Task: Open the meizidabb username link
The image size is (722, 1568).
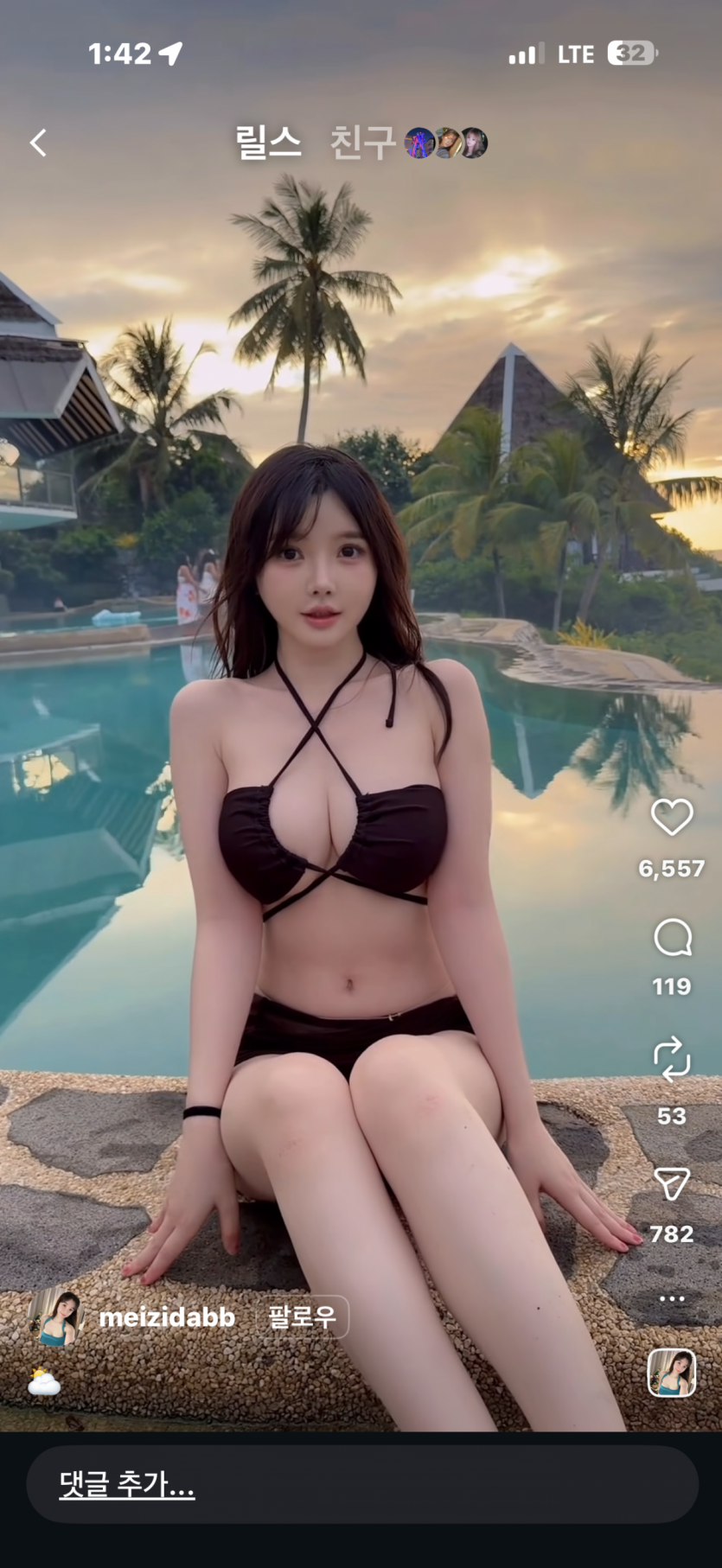Action: coord(167,1317)
